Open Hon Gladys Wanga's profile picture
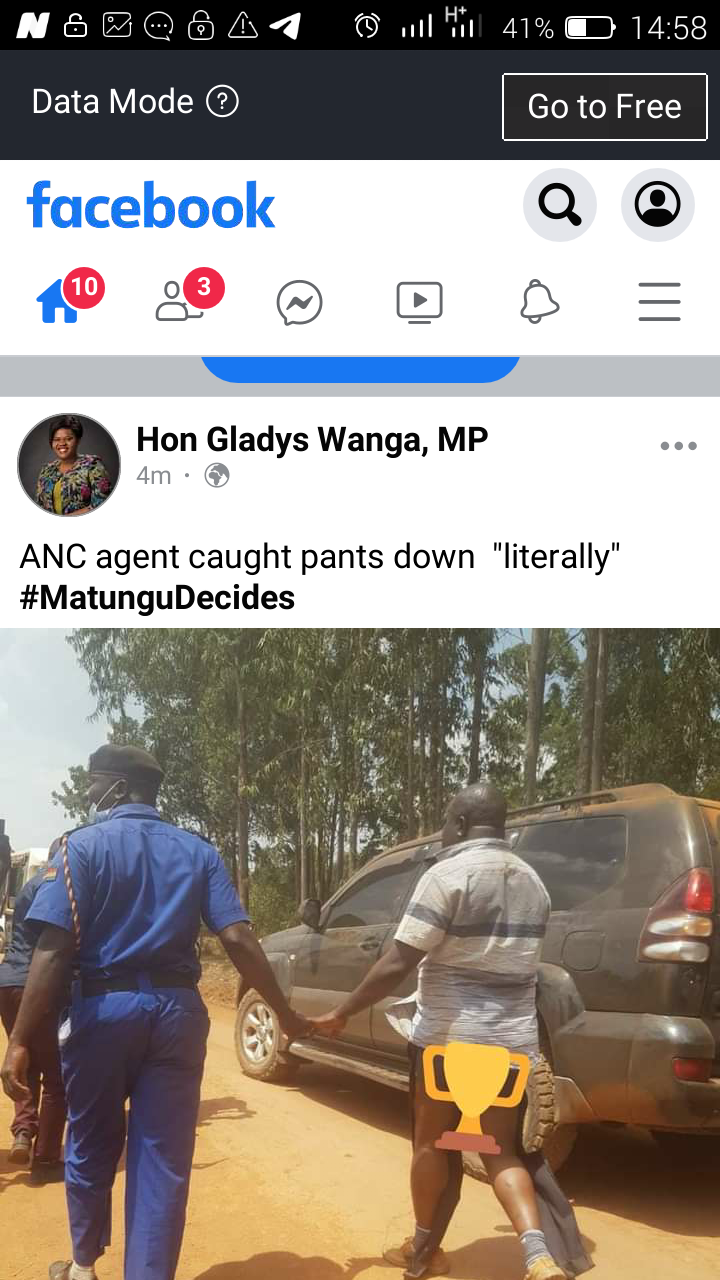720x1280 pixels. click(69, 465)
